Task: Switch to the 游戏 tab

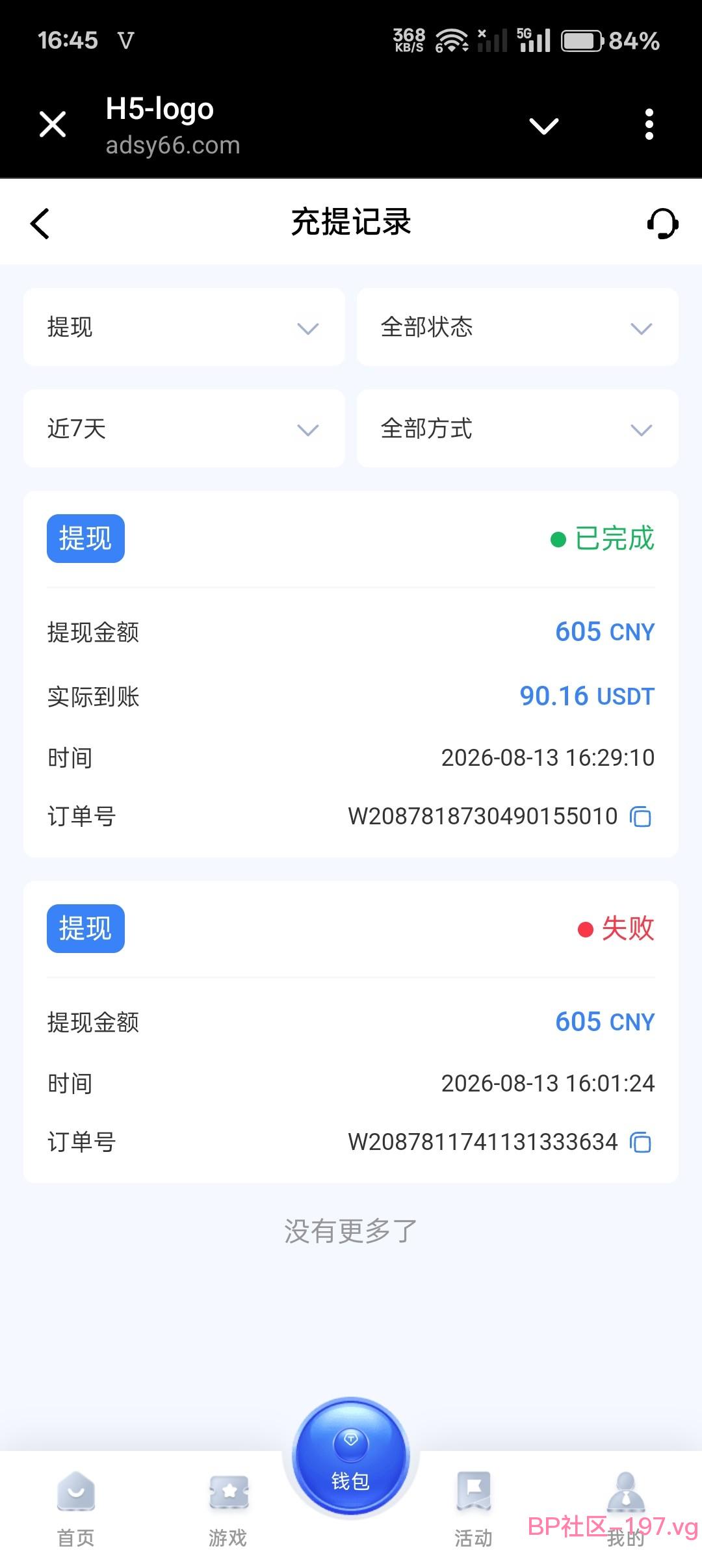Action: pos(228,1509)
